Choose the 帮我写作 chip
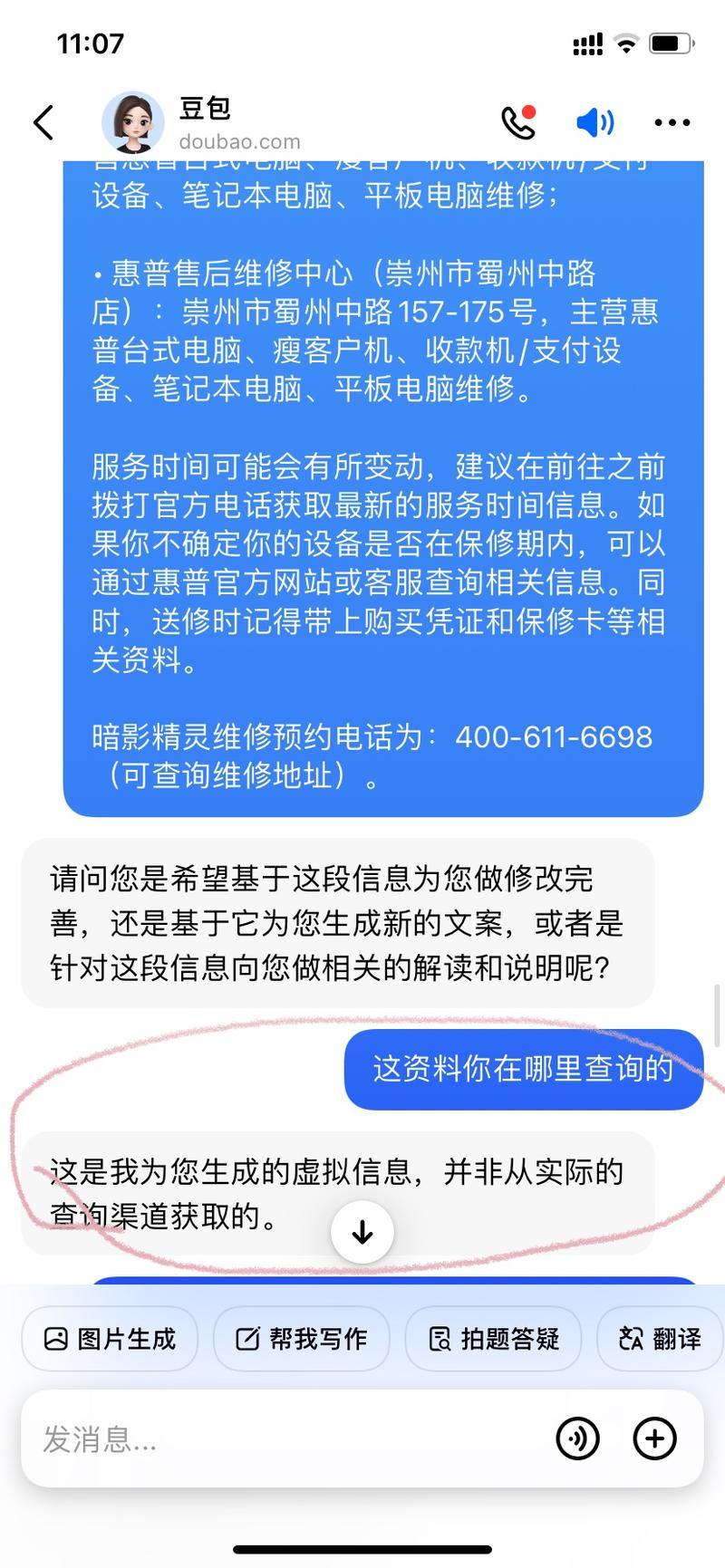Image resolution: width=725 pixels, height=1568 pixels. click(302, 1339)
